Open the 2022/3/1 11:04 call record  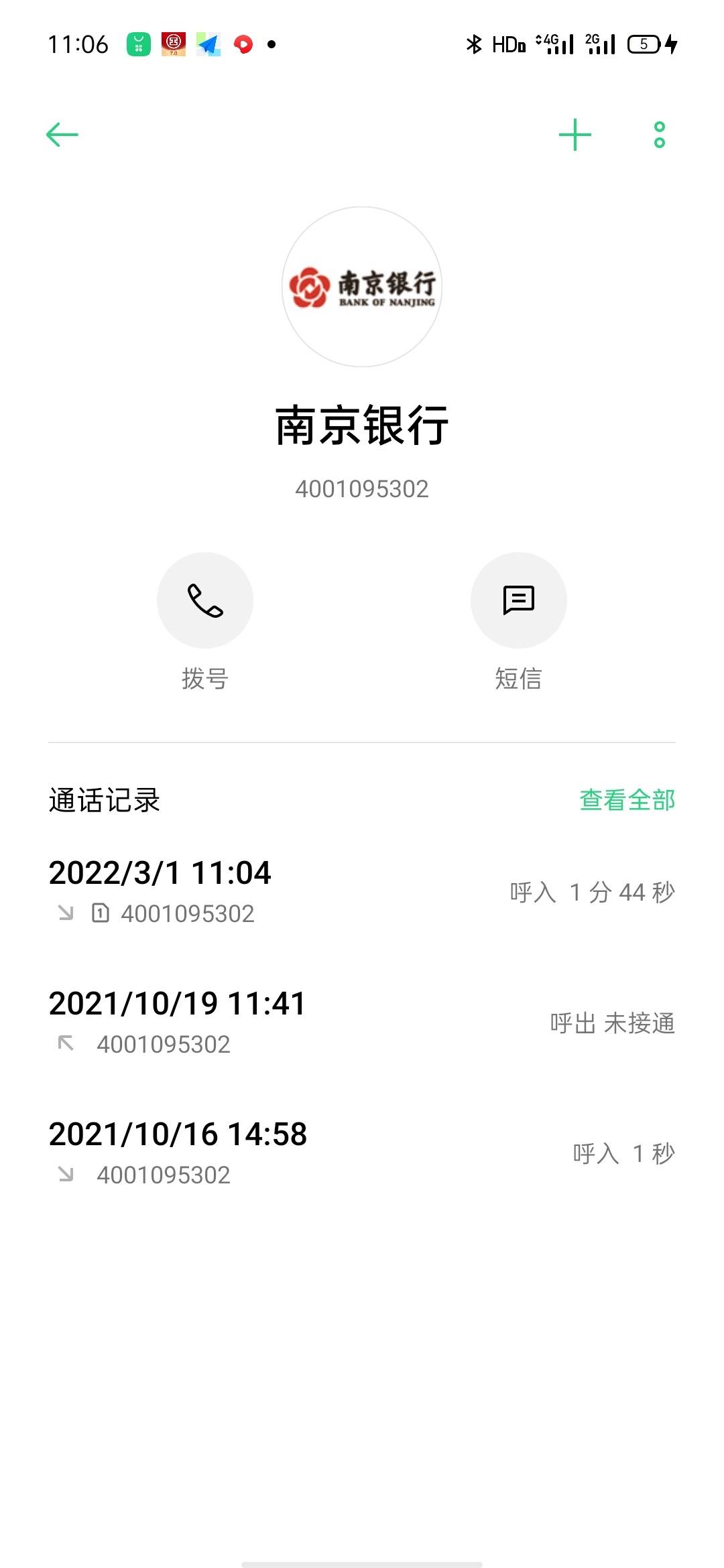tap(362, 892)
